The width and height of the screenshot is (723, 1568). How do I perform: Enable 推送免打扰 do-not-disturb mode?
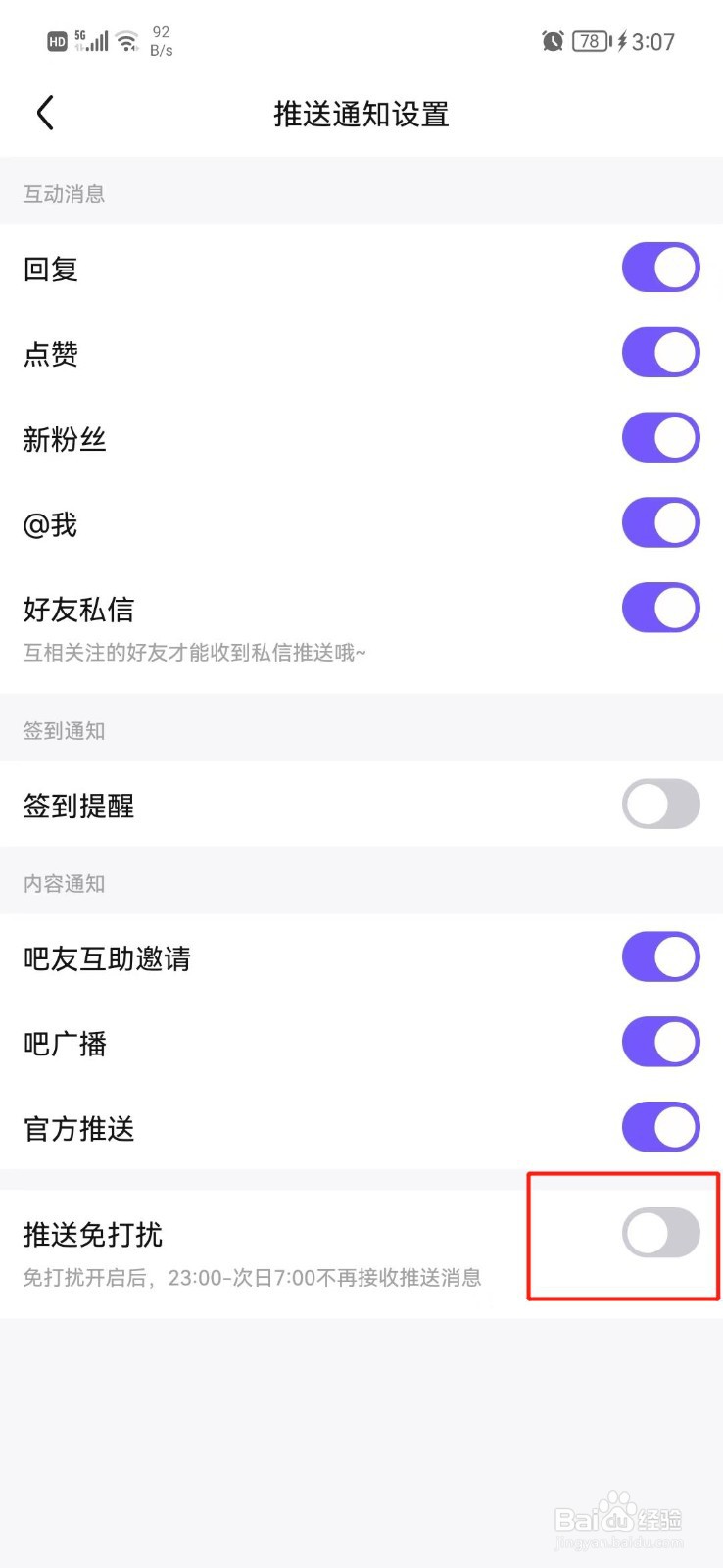tap(660, 1234)
